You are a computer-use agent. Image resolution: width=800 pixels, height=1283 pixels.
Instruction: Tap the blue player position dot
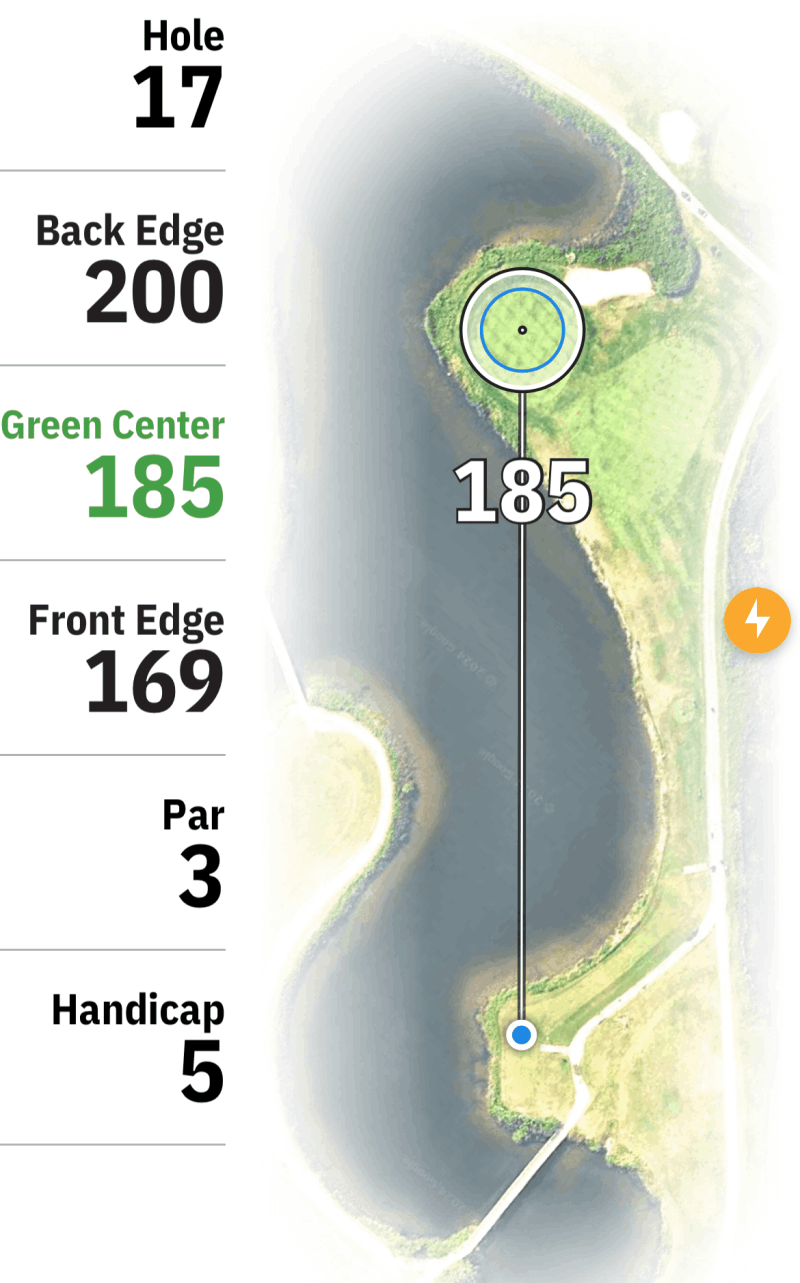point(521,1035)
